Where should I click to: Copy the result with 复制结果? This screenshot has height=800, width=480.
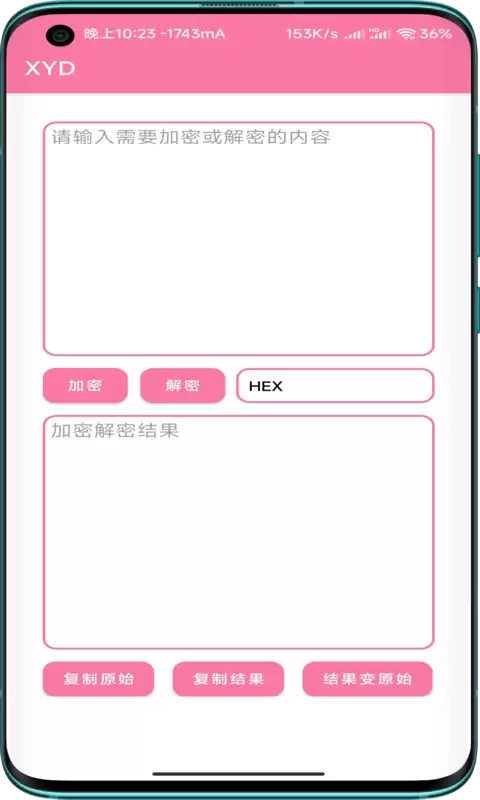tap(228, 679)
